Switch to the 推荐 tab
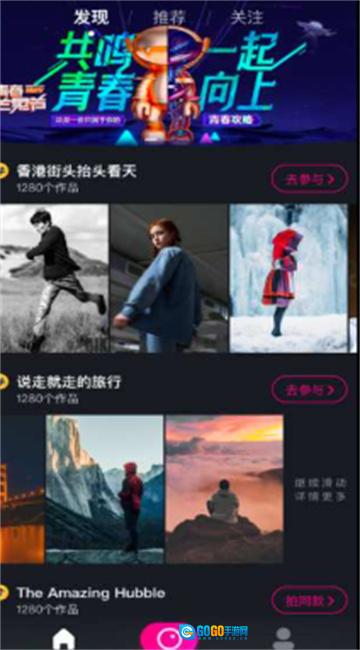The image size is (360, 650). click(169, 17)
